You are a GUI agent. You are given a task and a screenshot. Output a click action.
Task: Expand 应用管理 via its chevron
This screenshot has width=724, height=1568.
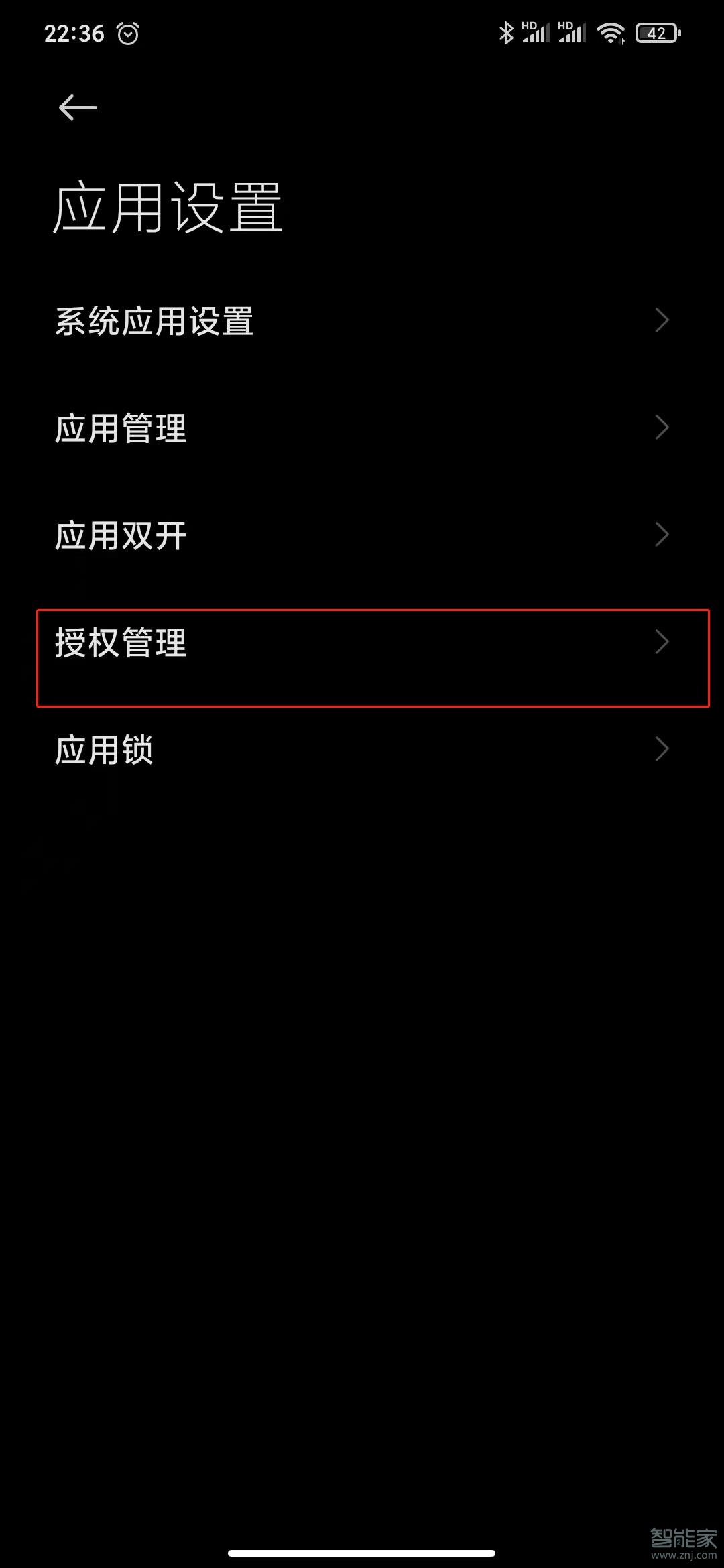662,428
